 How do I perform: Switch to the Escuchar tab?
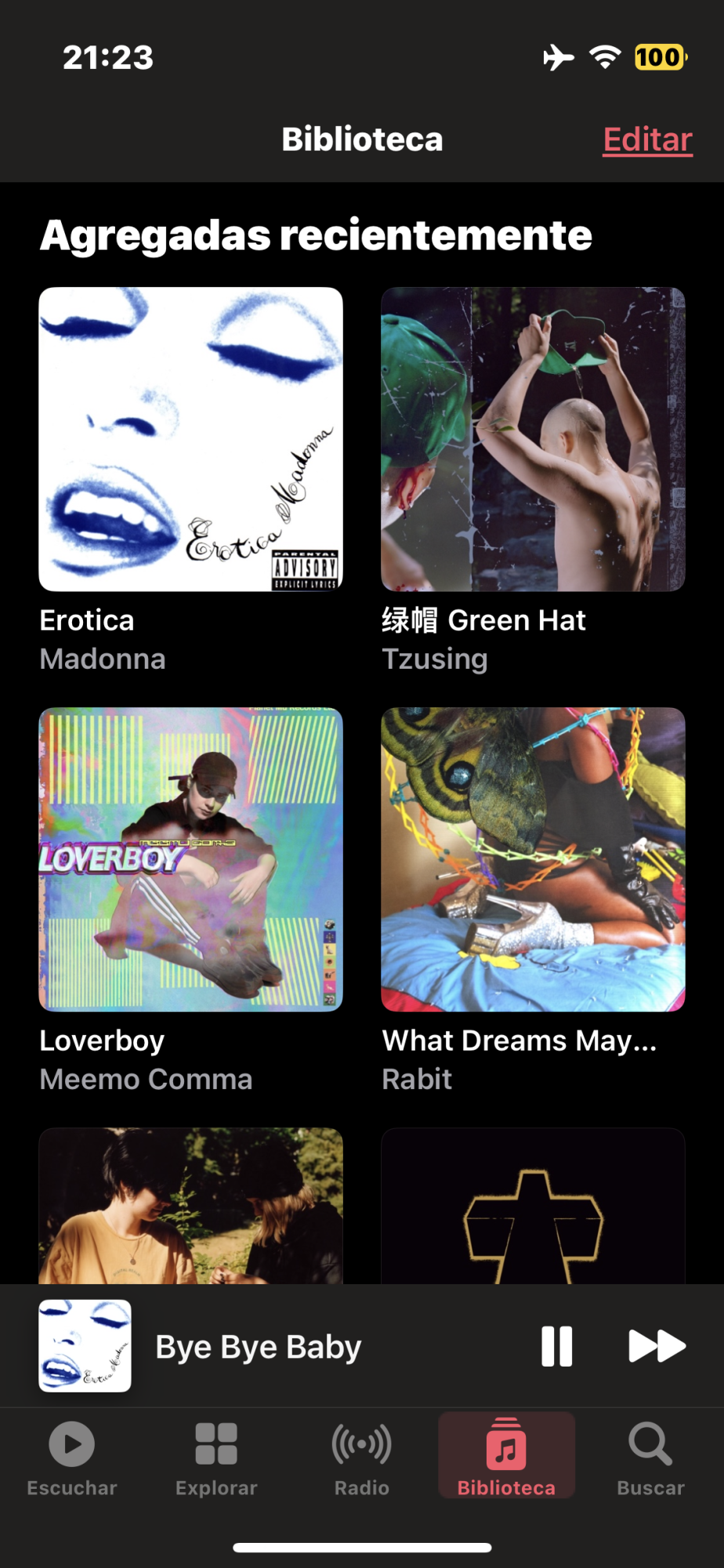(x=72, y=1457)
